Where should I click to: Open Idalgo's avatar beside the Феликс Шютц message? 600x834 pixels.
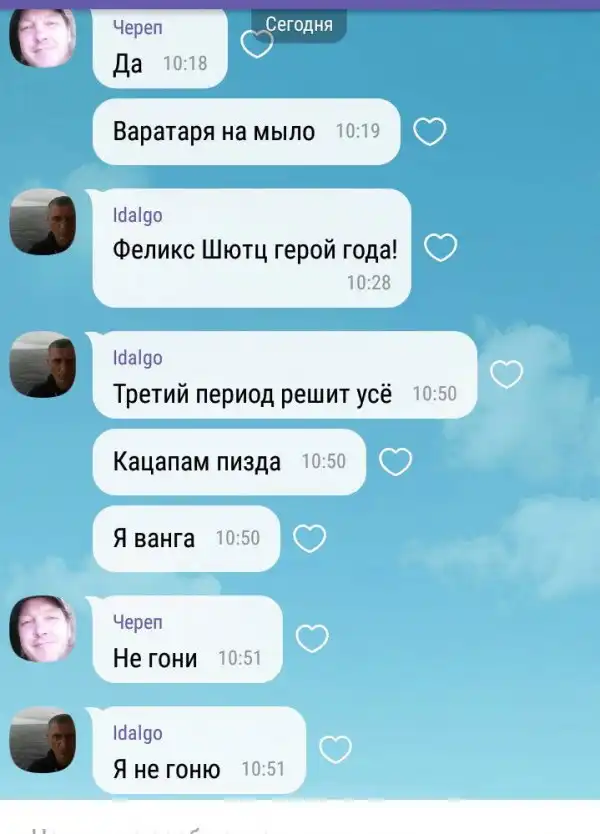[x=43, y=222]
